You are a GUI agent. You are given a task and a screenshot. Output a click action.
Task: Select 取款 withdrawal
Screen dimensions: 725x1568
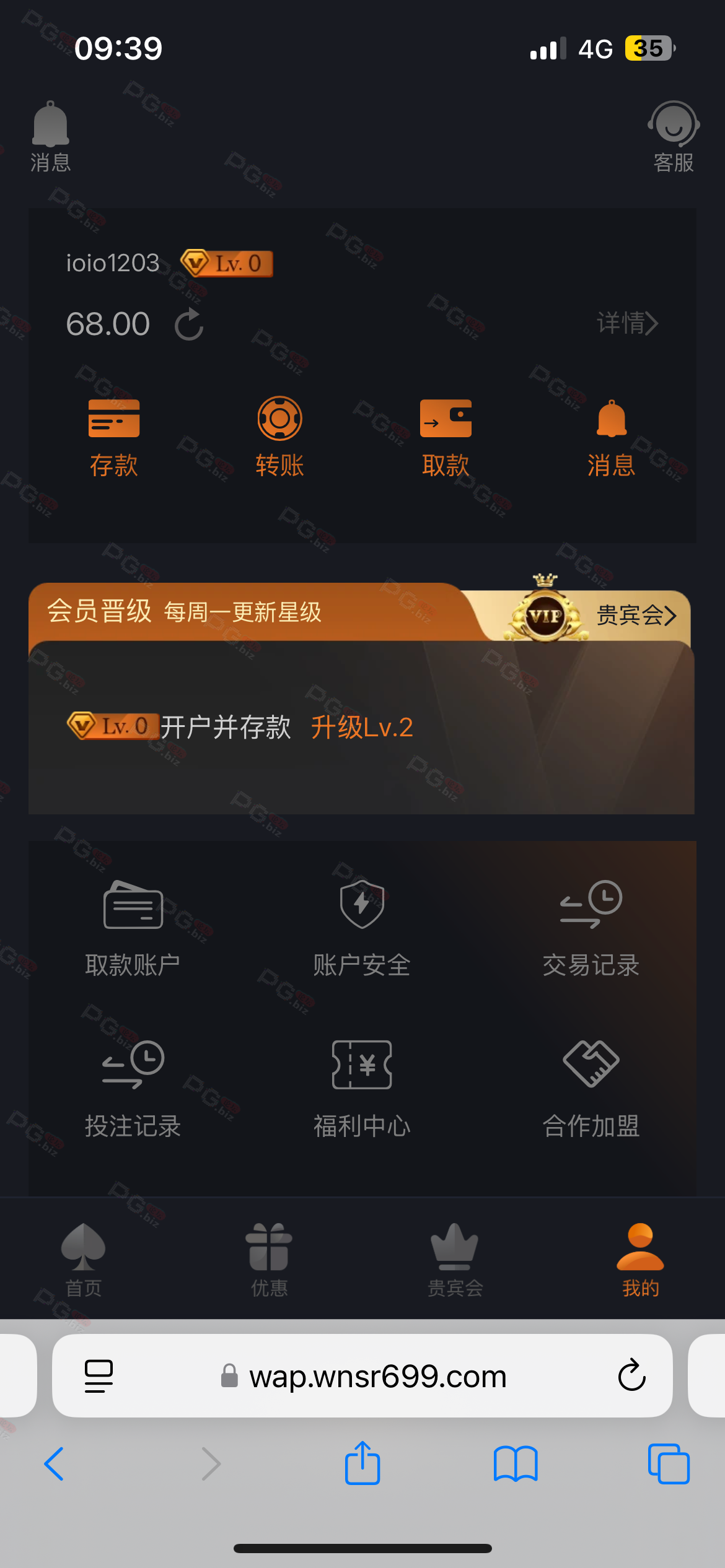(446, 438)
